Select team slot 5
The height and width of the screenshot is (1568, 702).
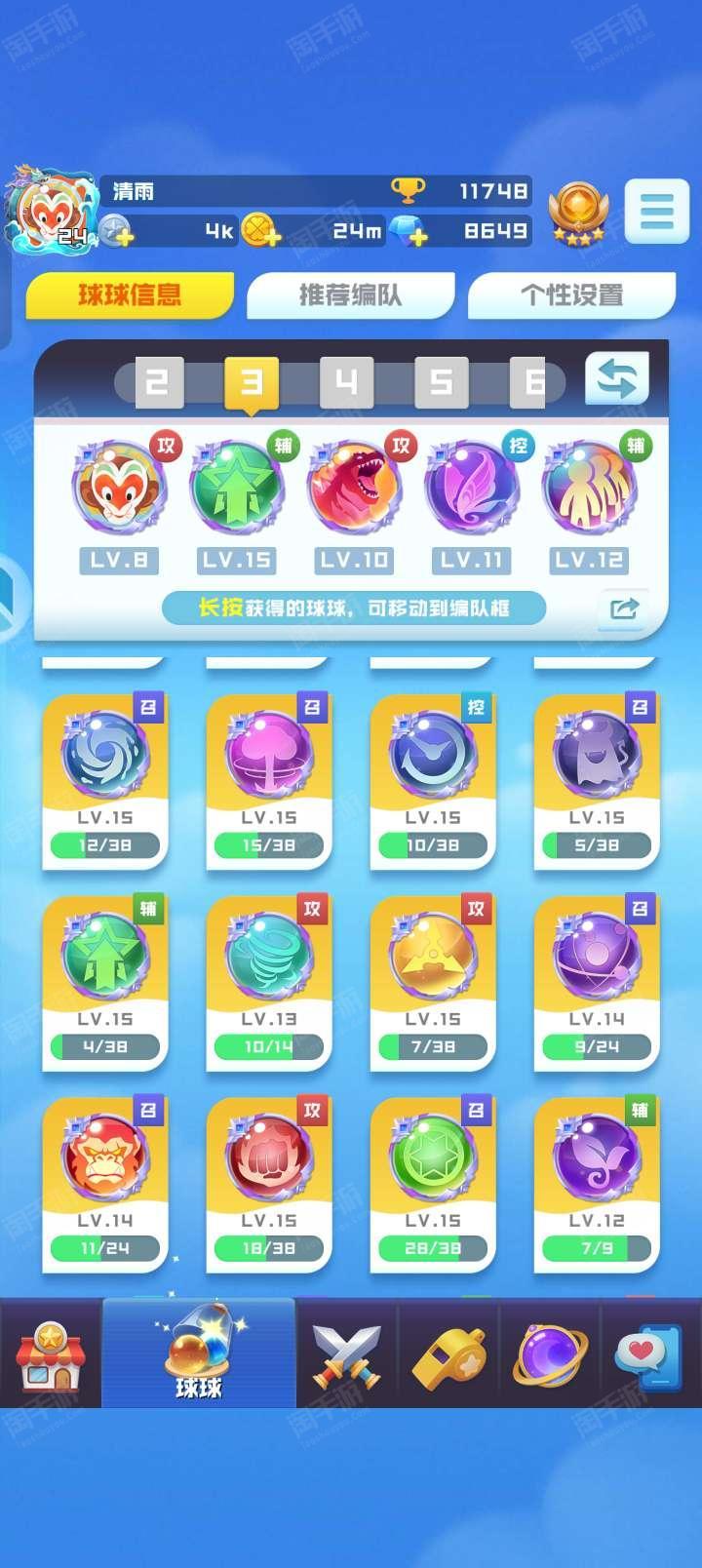click(441, 382)
